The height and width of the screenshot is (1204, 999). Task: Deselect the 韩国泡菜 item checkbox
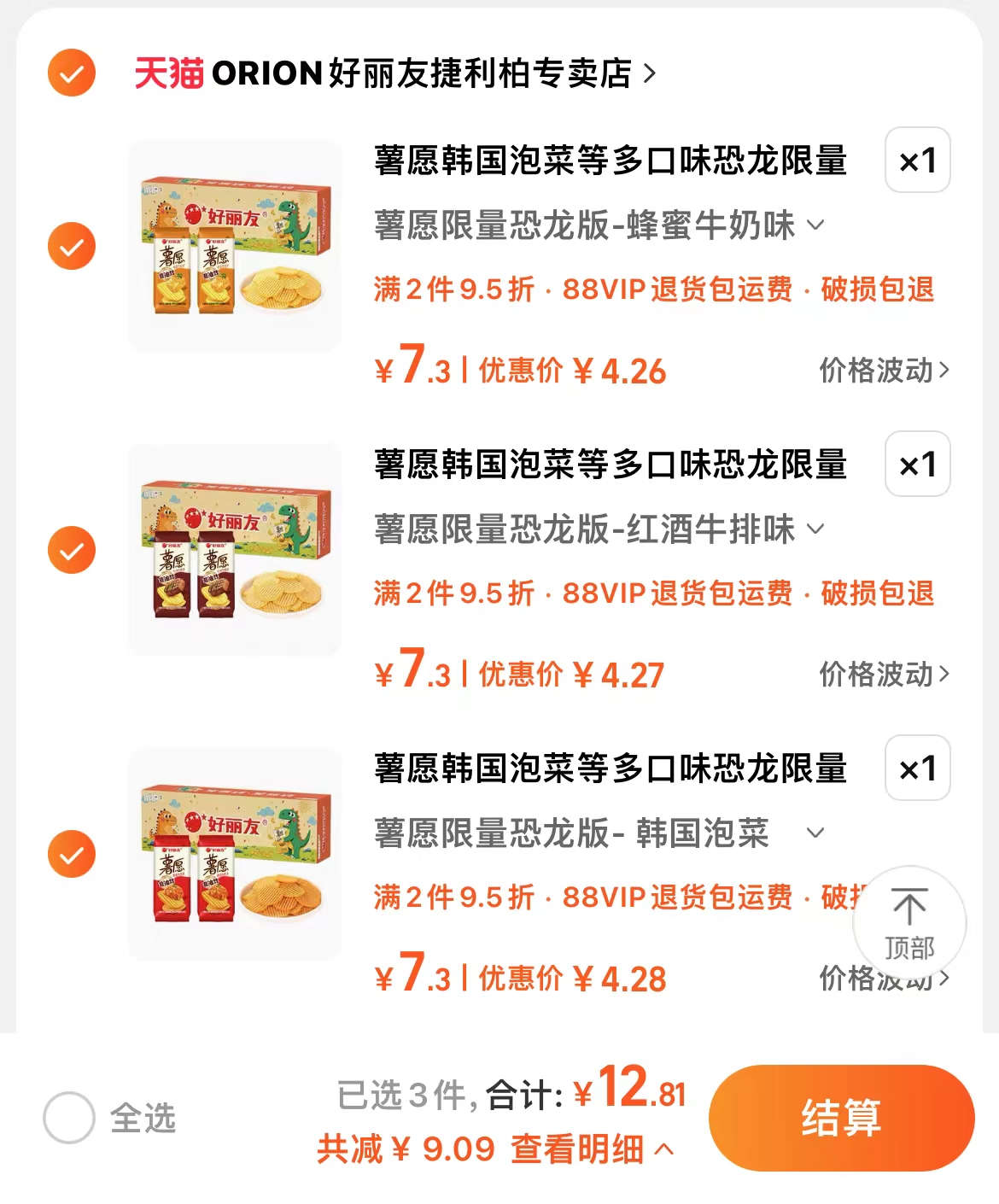[70, 854]
